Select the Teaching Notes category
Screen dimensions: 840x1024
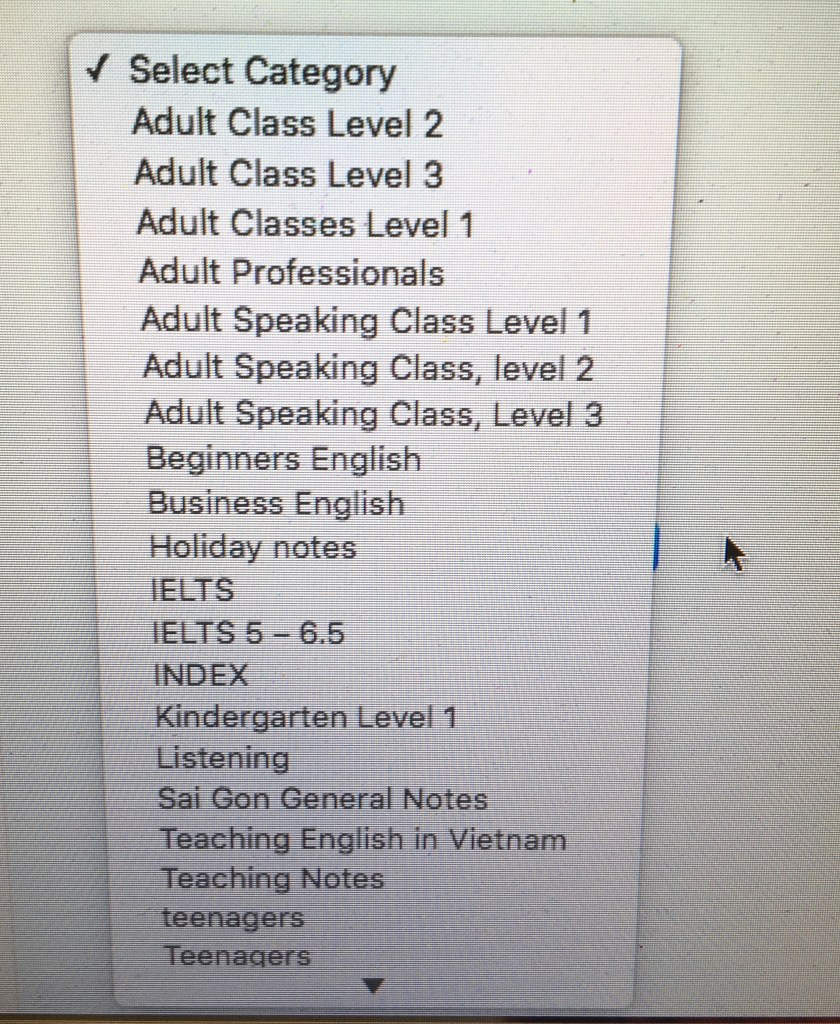coord(272,879)
